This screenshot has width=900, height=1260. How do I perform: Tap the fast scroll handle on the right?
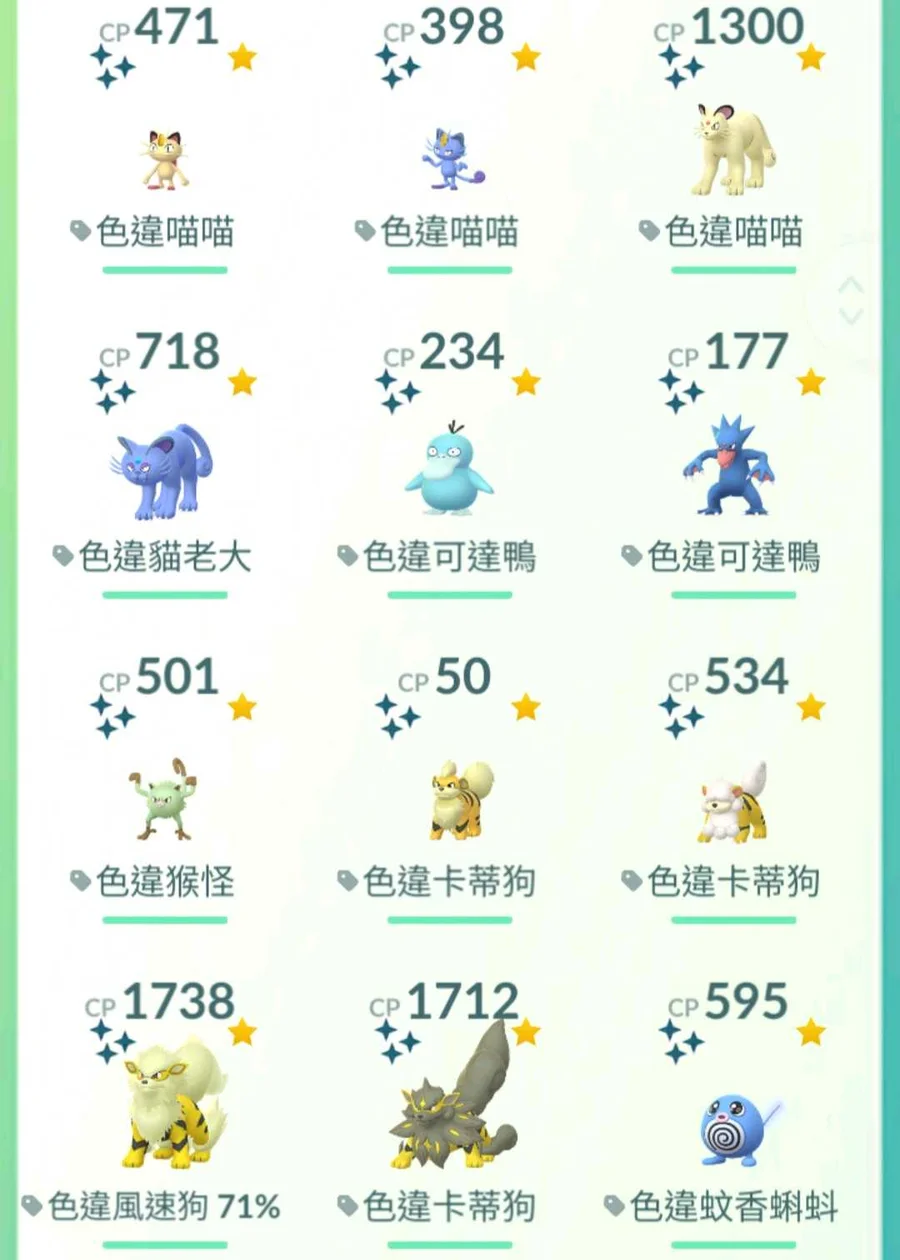(850, 302)
